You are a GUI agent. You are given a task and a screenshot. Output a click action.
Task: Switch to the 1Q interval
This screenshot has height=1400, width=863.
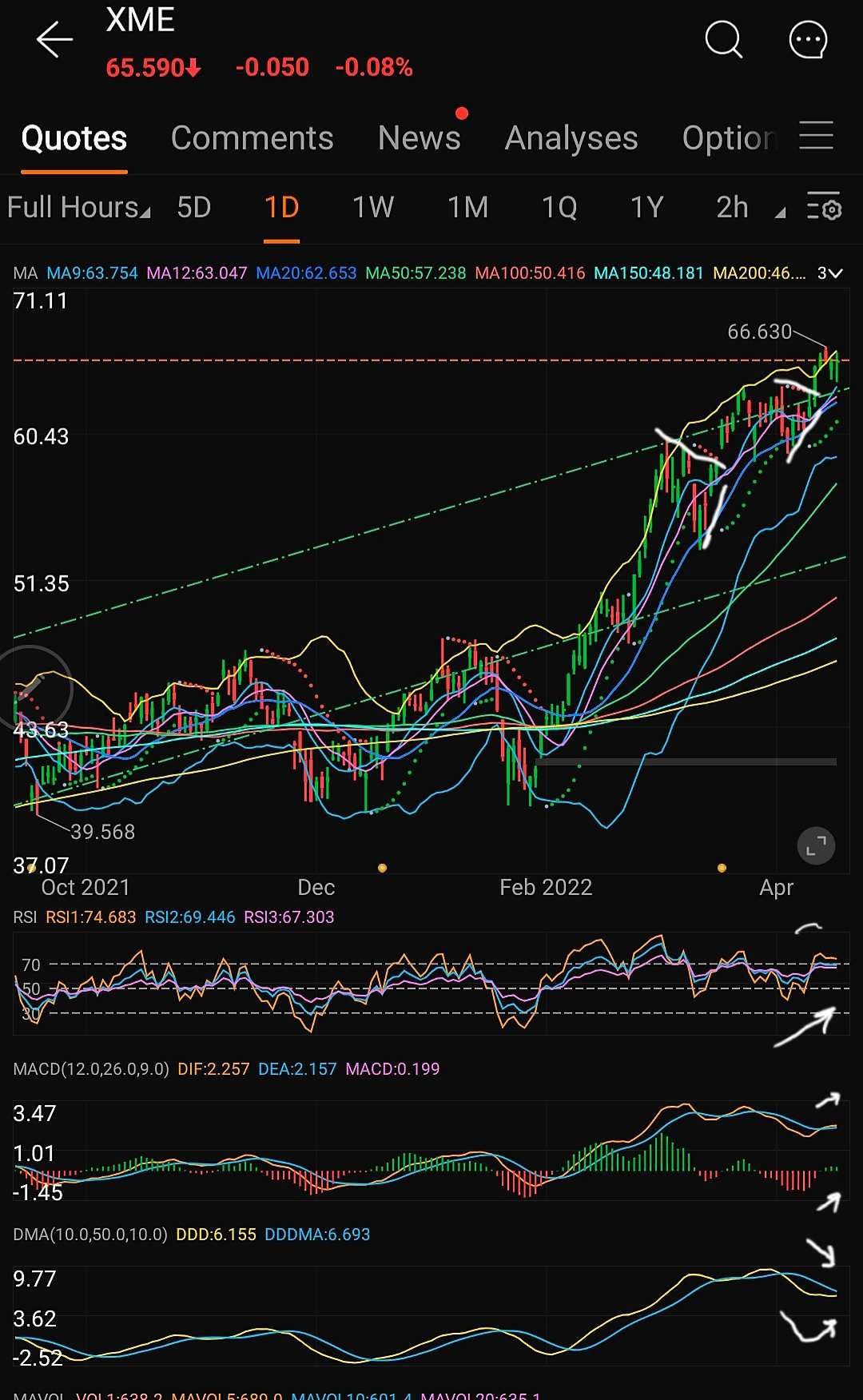coord(559,208)
